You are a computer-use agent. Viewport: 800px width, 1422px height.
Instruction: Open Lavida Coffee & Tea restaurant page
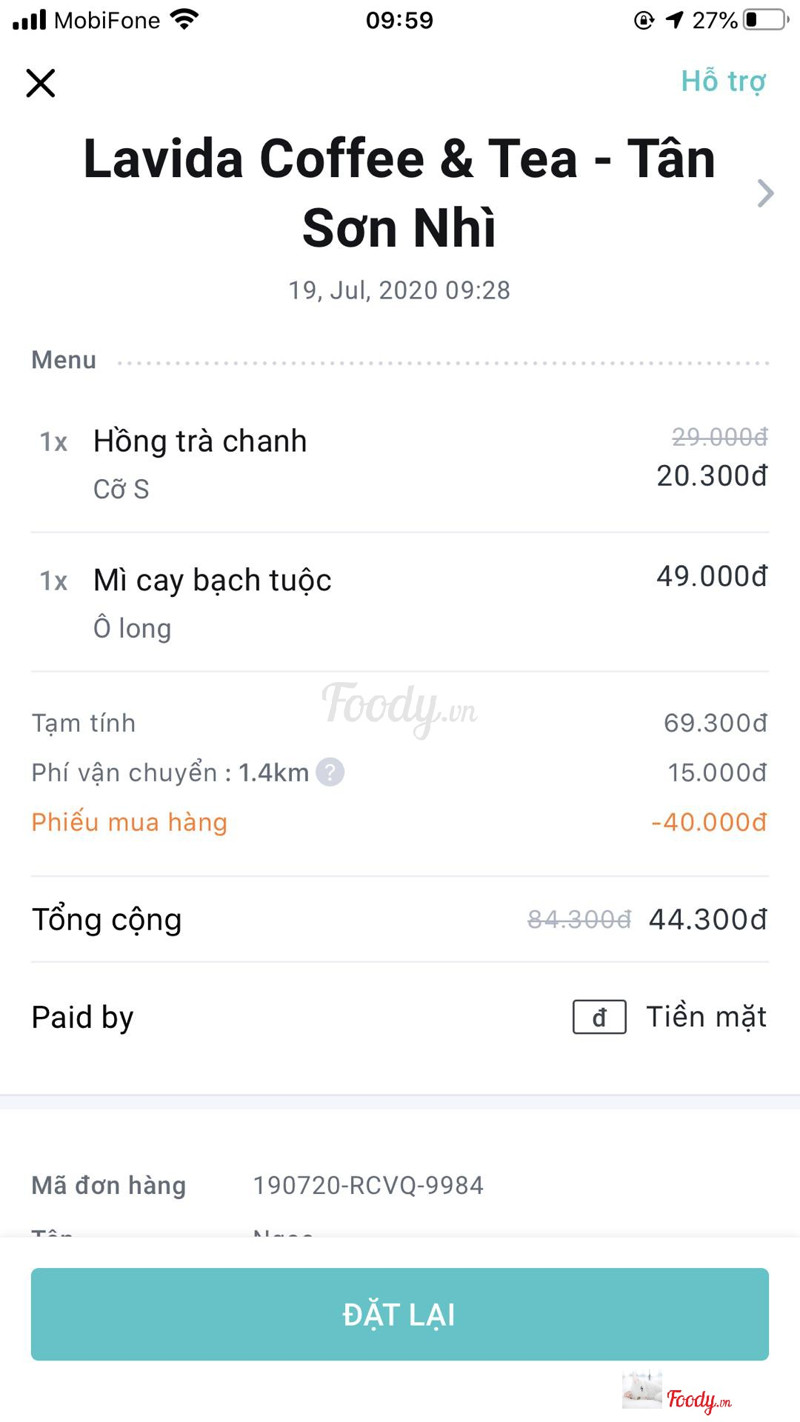coord(765,193)
